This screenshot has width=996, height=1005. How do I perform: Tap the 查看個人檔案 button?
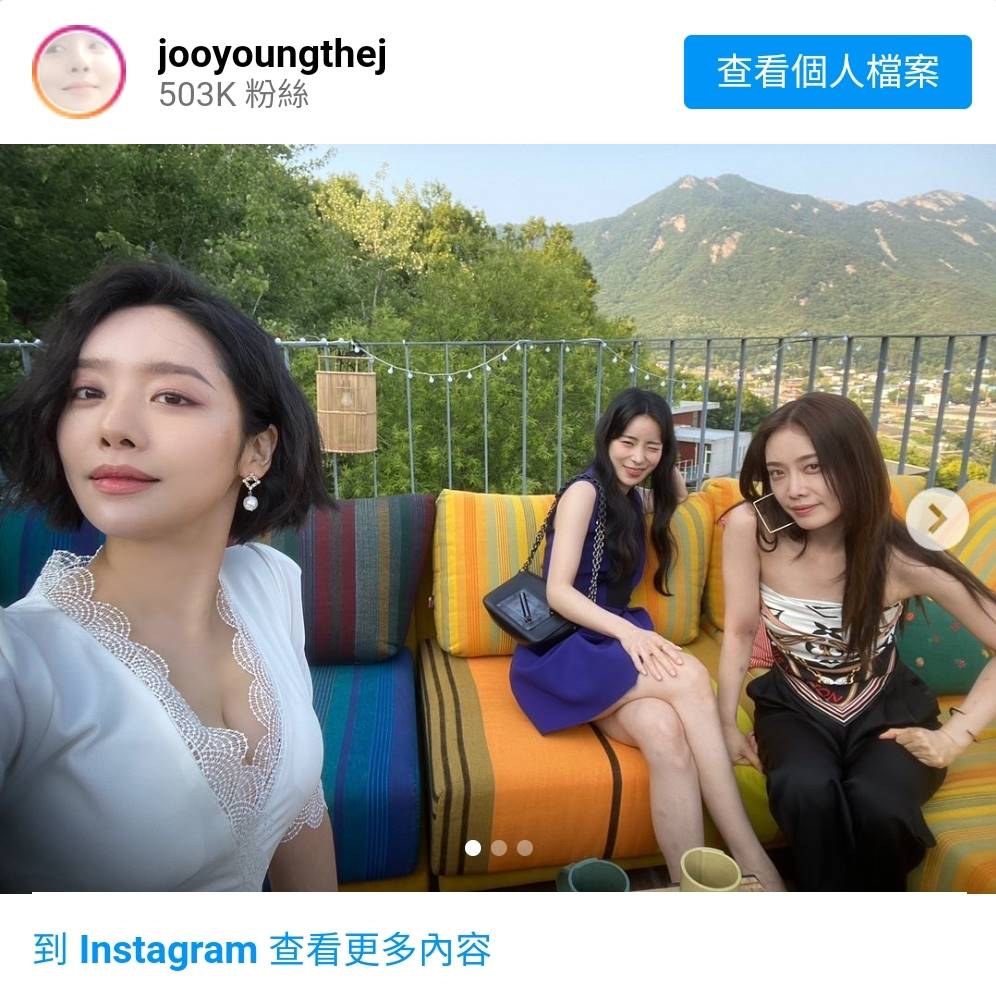tap(827, 72)
